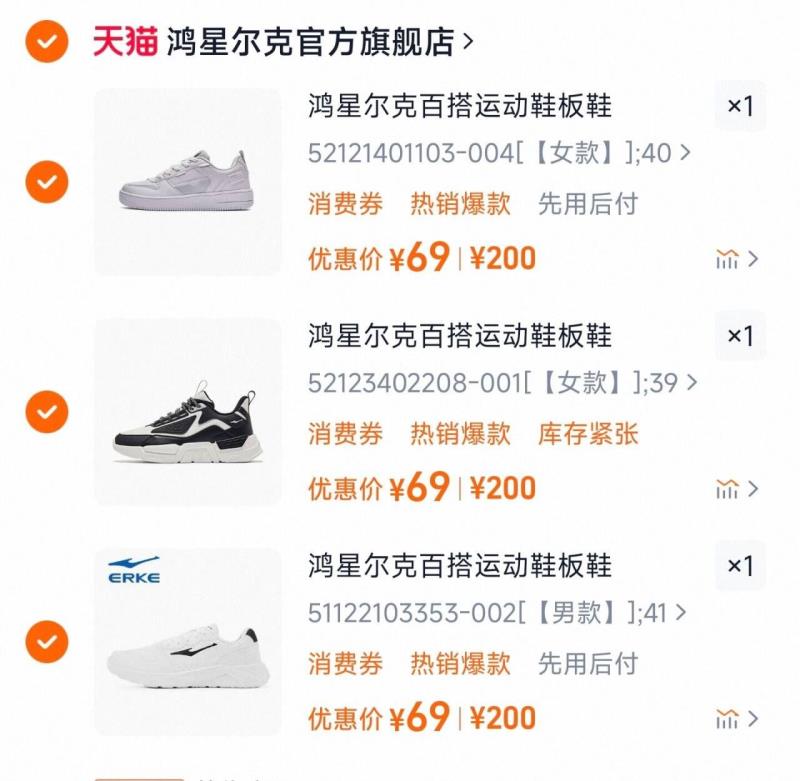This screenshot has height=781, width=800.
Task: Adjust the ×1 quantity for the size 39 shoe
Action: (x=740, y=336)
